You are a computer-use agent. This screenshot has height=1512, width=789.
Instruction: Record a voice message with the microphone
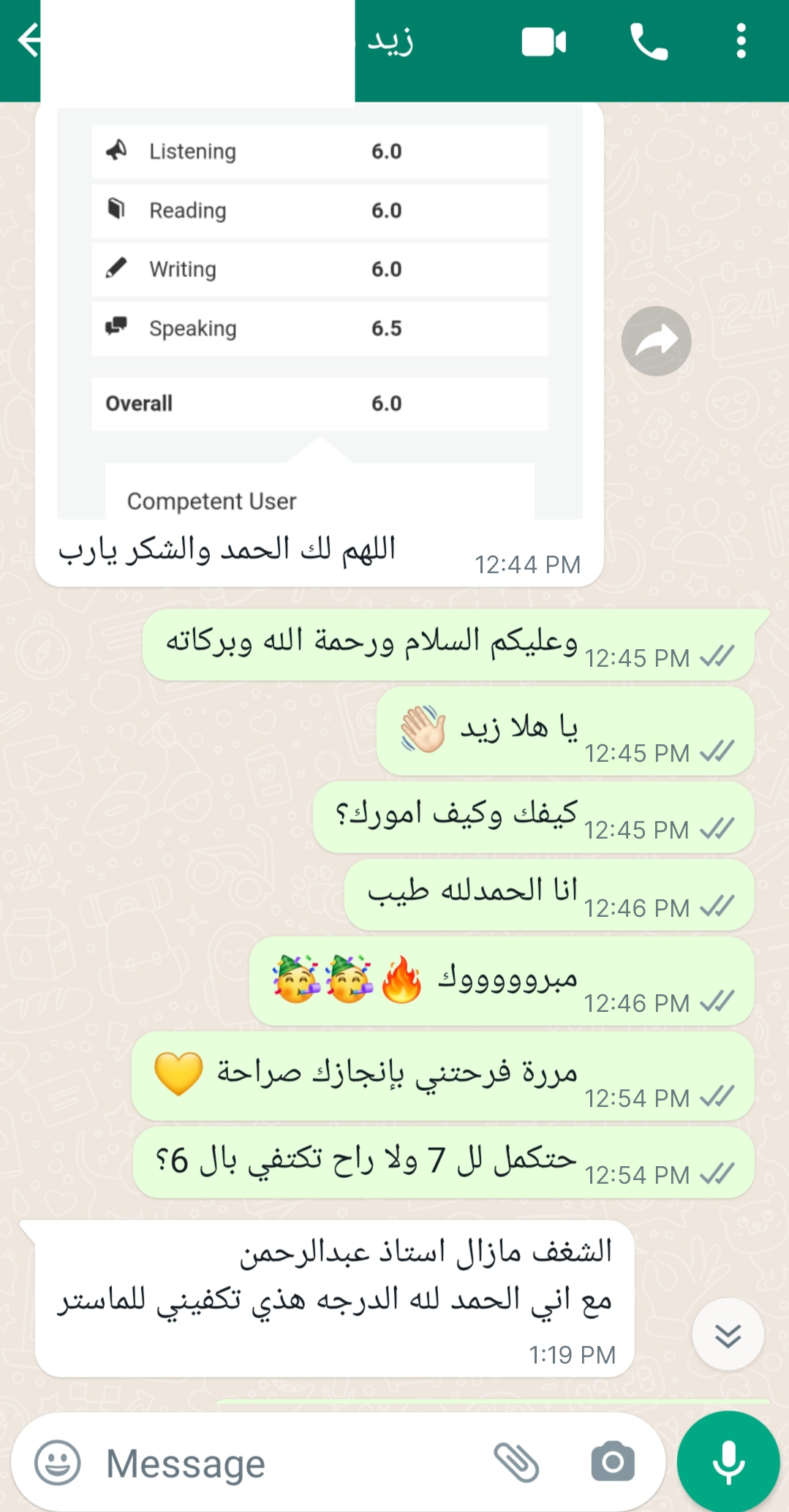[x=728, y=1462]
